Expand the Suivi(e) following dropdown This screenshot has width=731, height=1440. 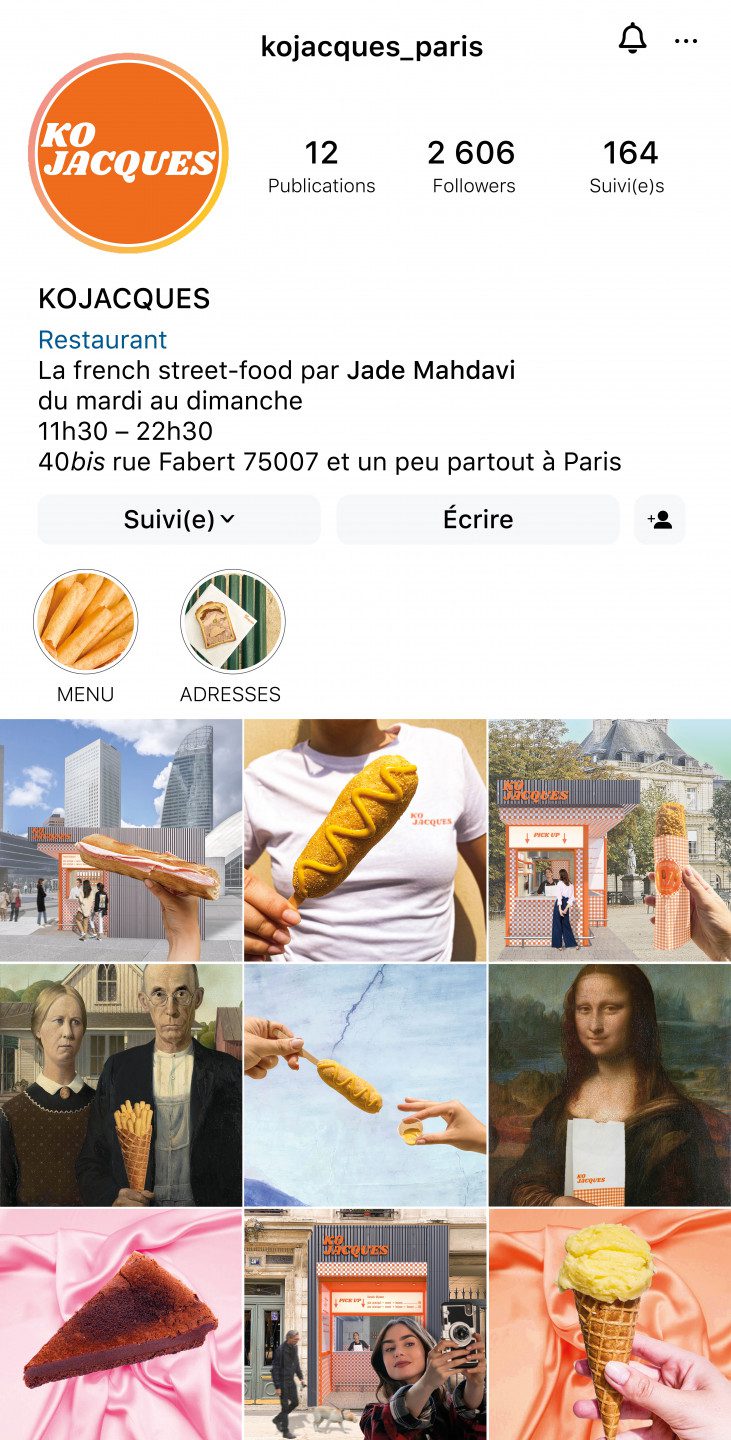click(x=179, y=519)
